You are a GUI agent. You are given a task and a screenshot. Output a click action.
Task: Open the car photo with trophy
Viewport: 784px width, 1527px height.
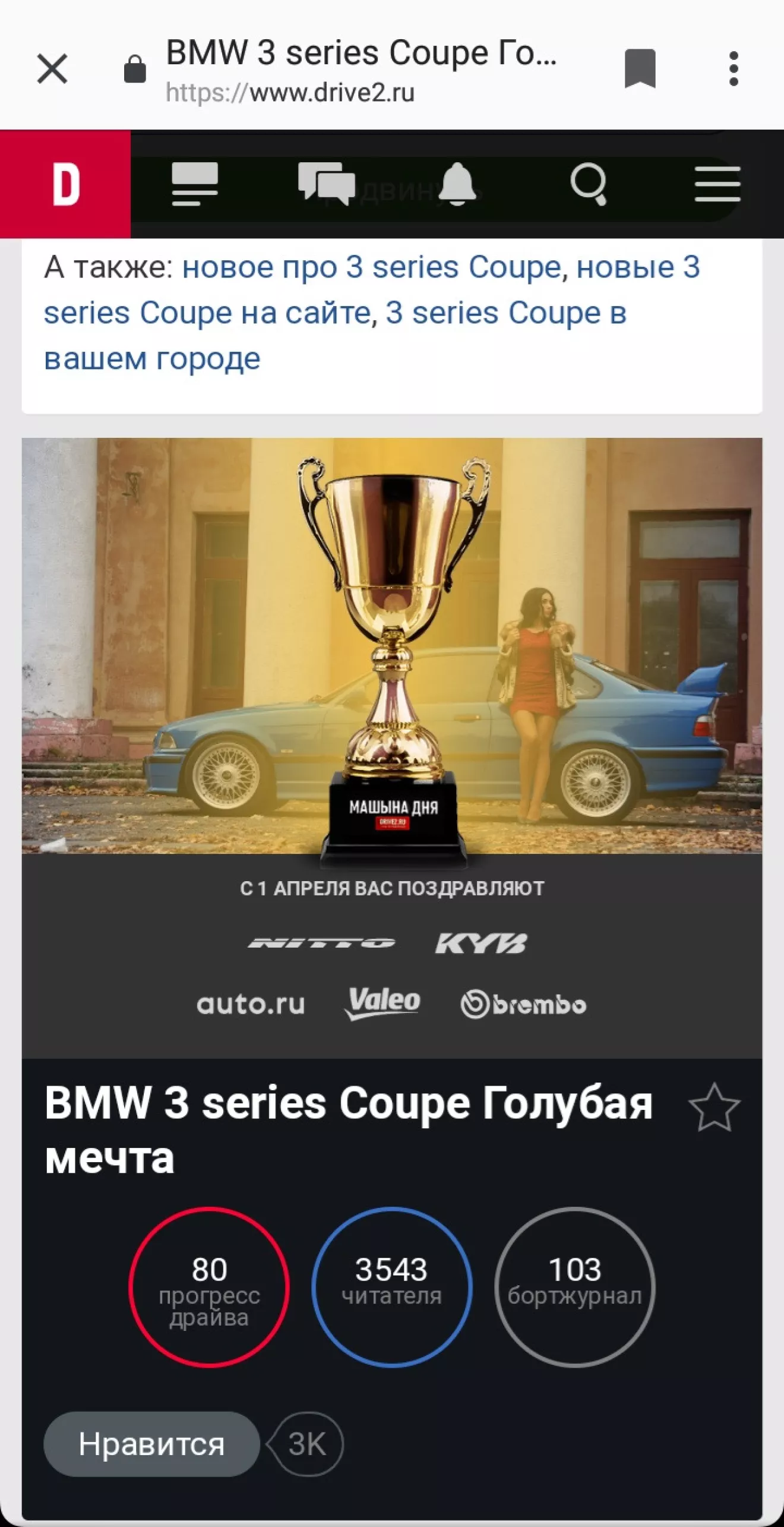click(x=392, y=646)
